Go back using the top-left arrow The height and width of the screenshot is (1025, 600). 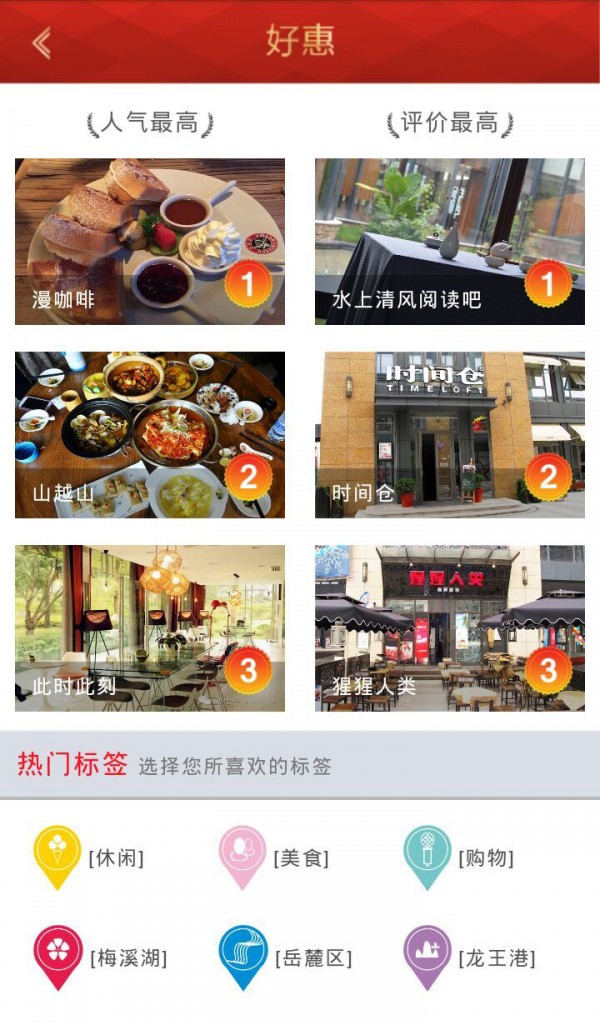(41, 42)
